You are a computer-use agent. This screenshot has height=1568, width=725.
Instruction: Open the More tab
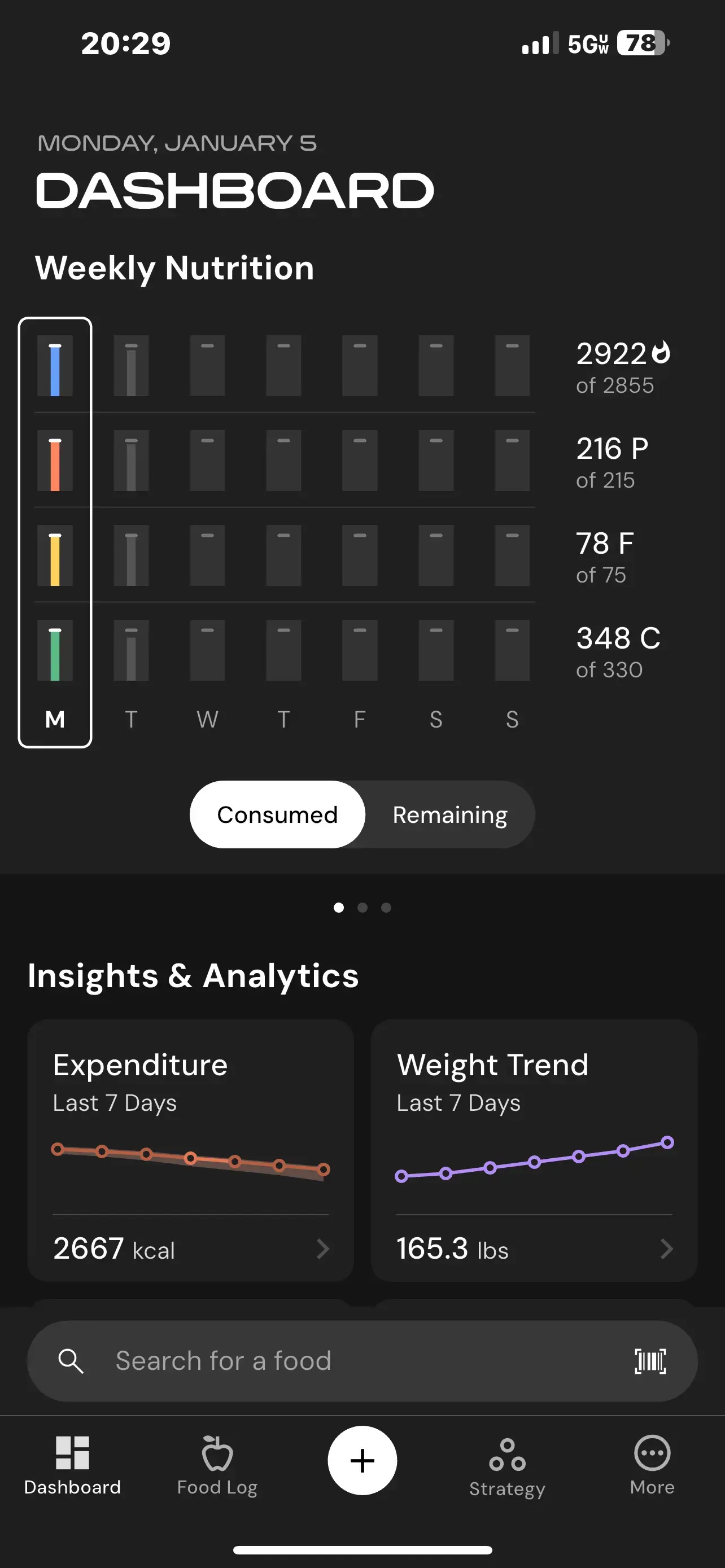(652, 1465)
